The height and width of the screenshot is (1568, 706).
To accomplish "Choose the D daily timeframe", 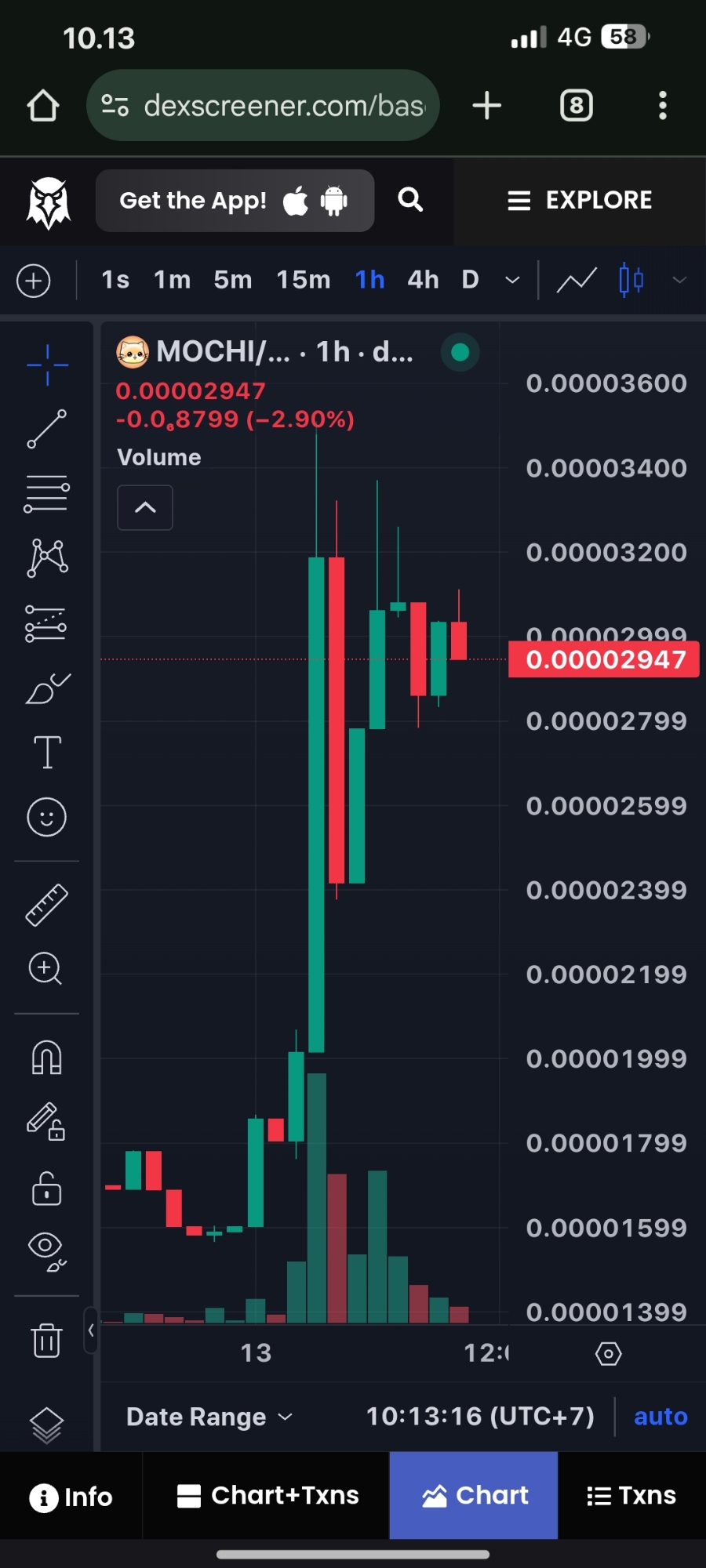I will pos(470,280).
